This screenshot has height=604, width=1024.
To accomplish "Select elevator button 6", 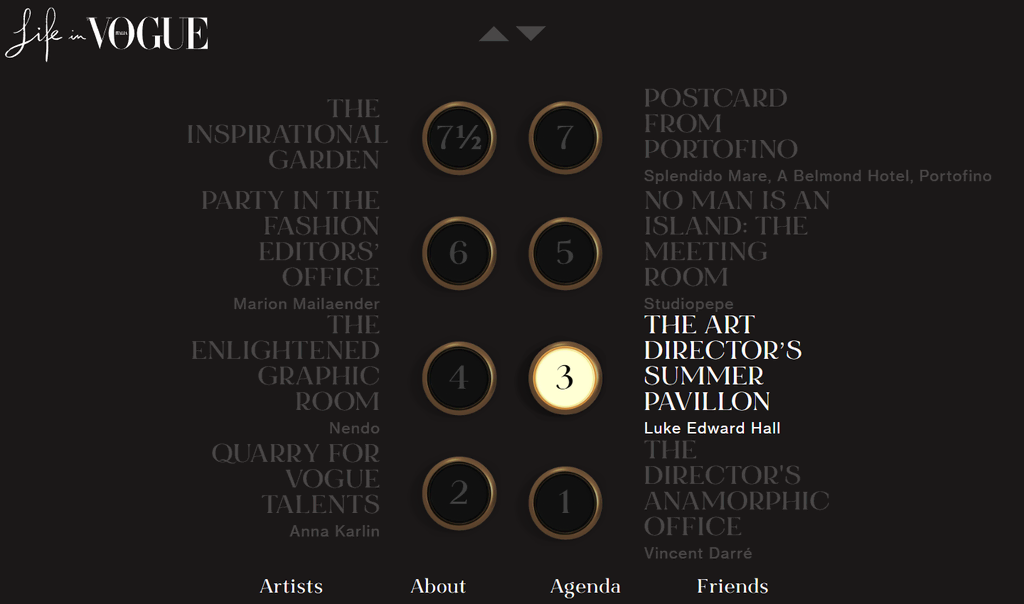I will point(459,253).
